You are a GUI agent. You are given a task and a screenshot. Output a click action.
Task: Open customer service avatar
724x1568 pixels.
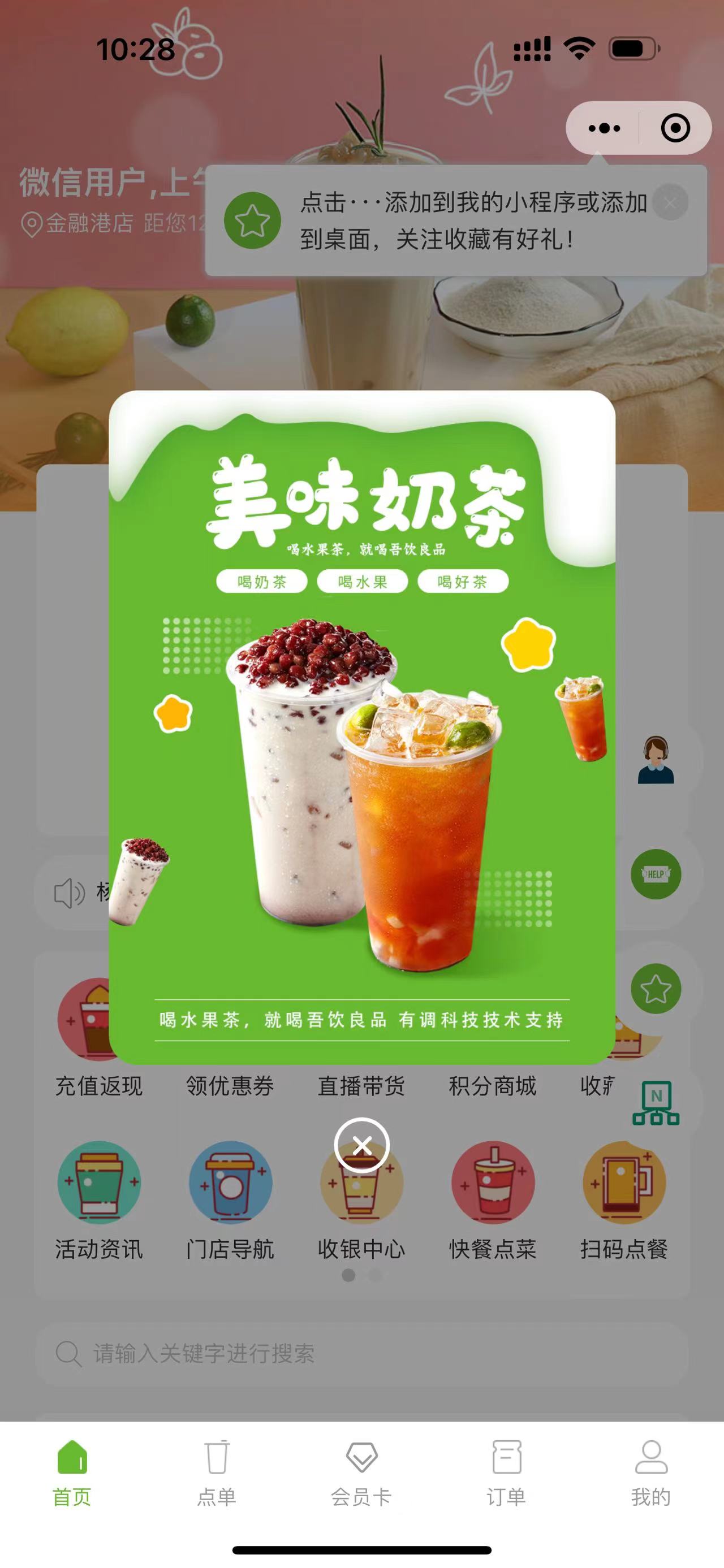(656, 760)
